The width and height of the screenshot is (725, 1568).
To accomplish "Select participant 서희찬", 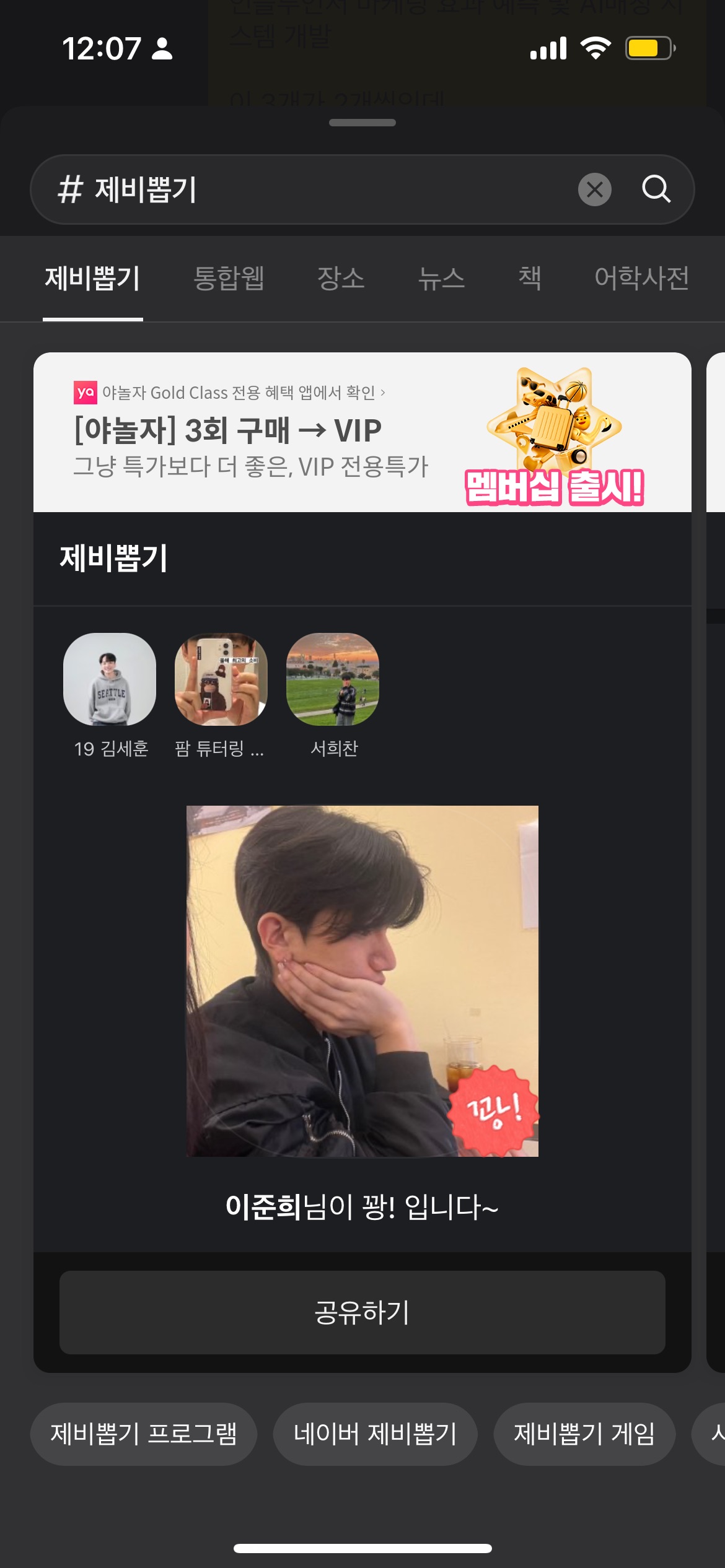I will [x=333, y=679].
